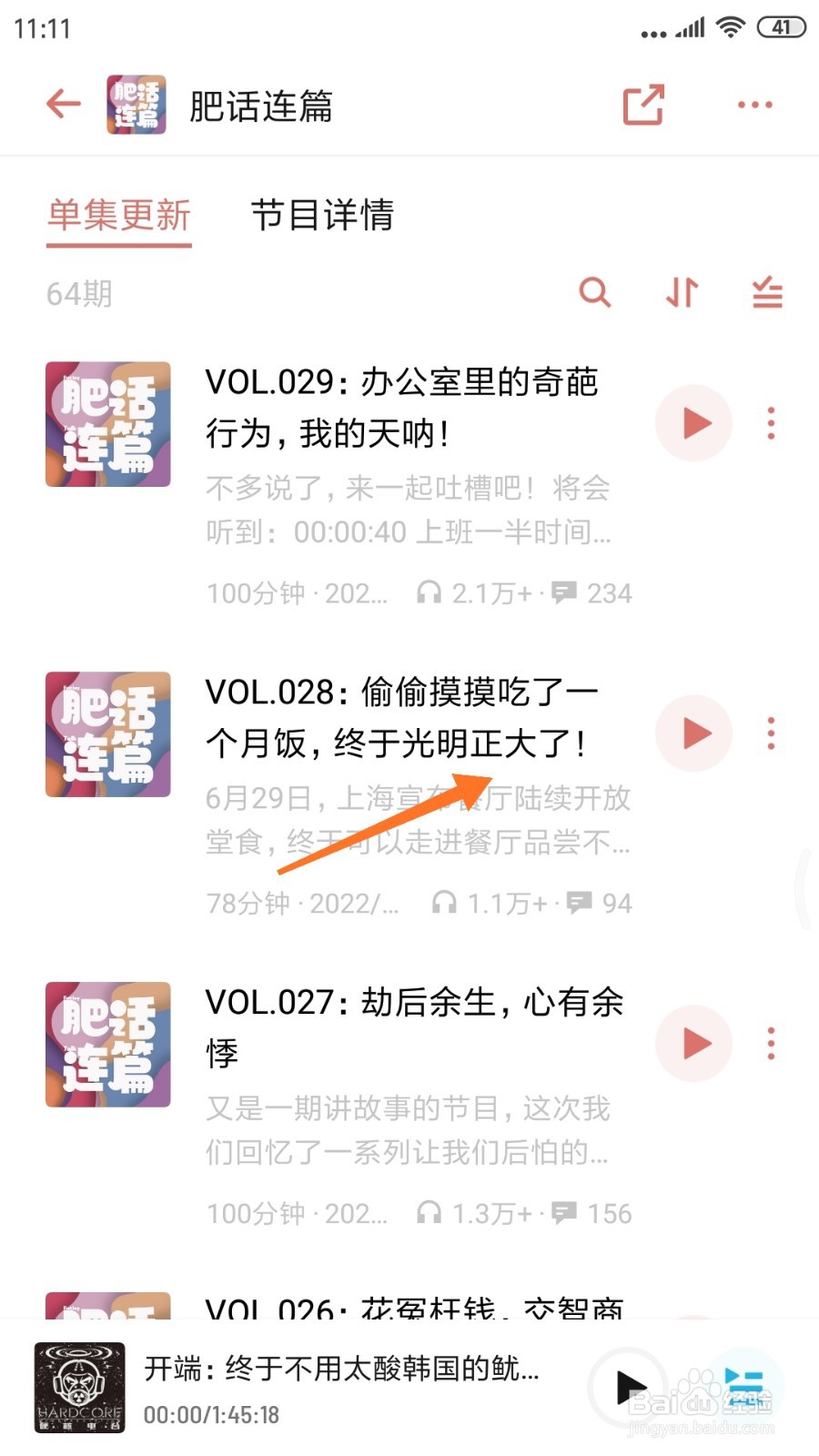Play episode VOL.029 办公室里的奇葩行为
819x1456 pixels.
coord(693,422)
